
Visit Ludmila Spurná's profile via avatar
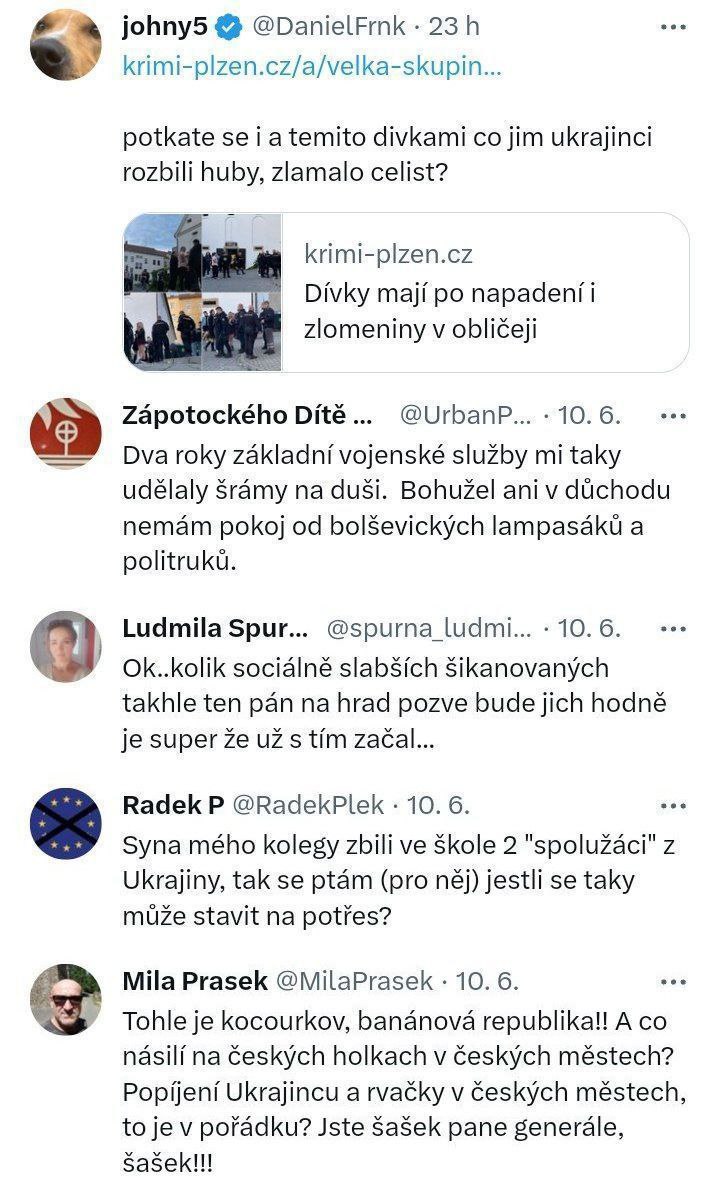point(65,646)
